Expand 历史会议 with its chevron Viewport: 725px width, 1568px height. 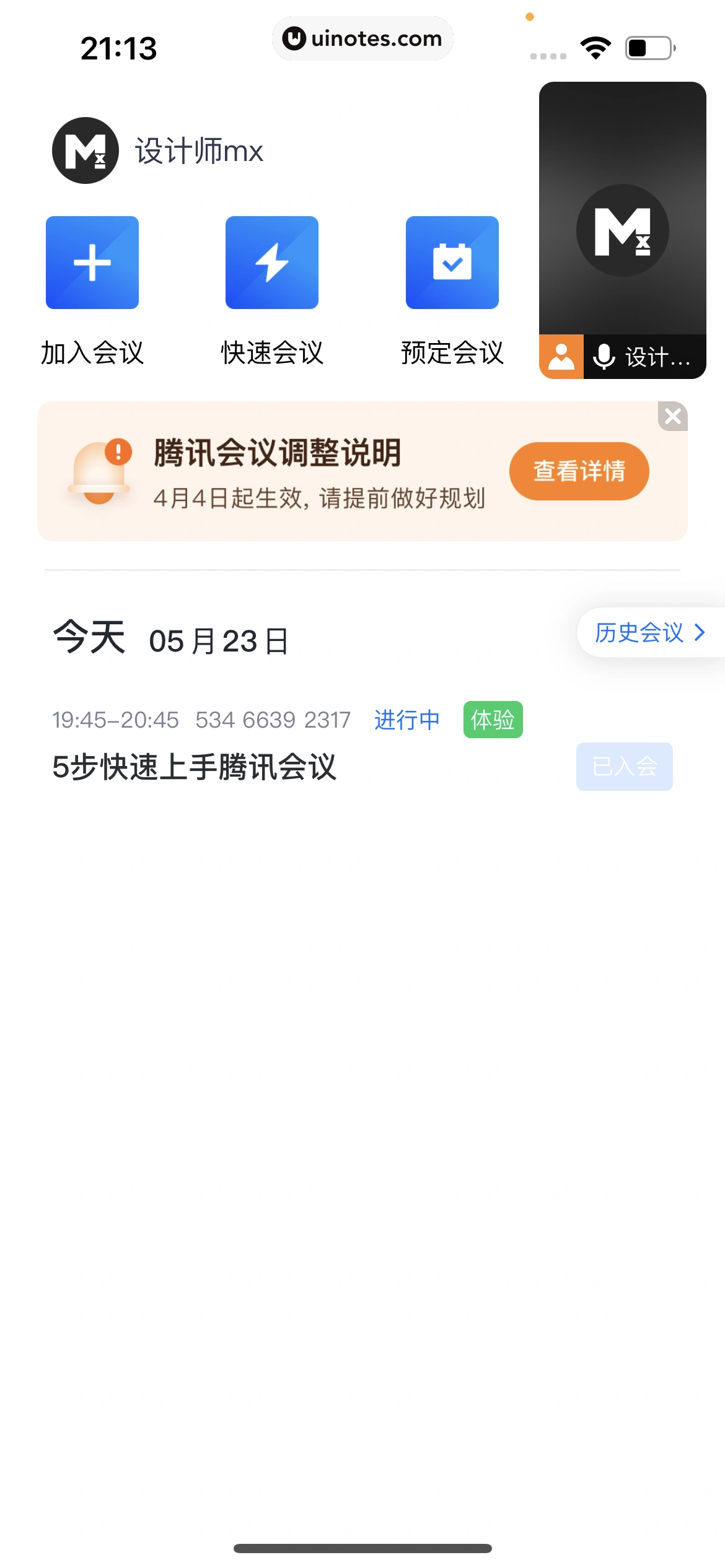pyautogui.click(x=648, y=632)
